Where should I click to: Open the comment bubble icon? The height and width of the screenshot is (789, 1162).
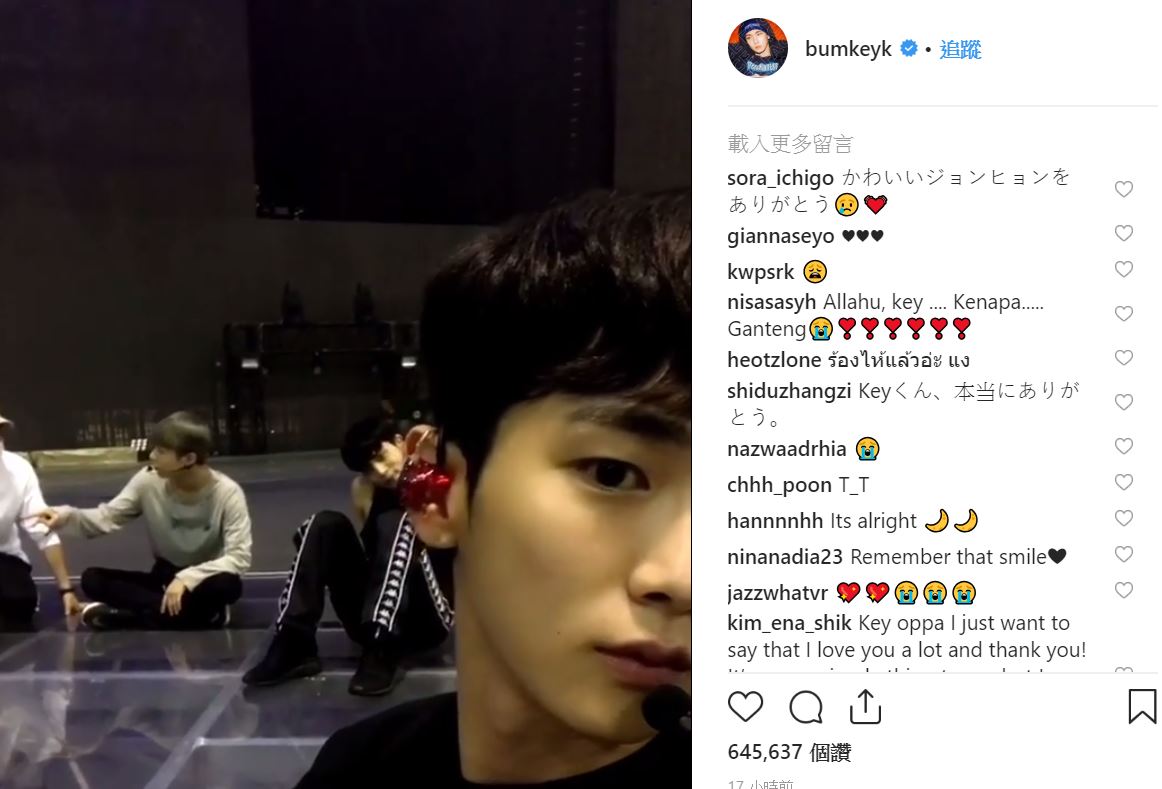805,707
